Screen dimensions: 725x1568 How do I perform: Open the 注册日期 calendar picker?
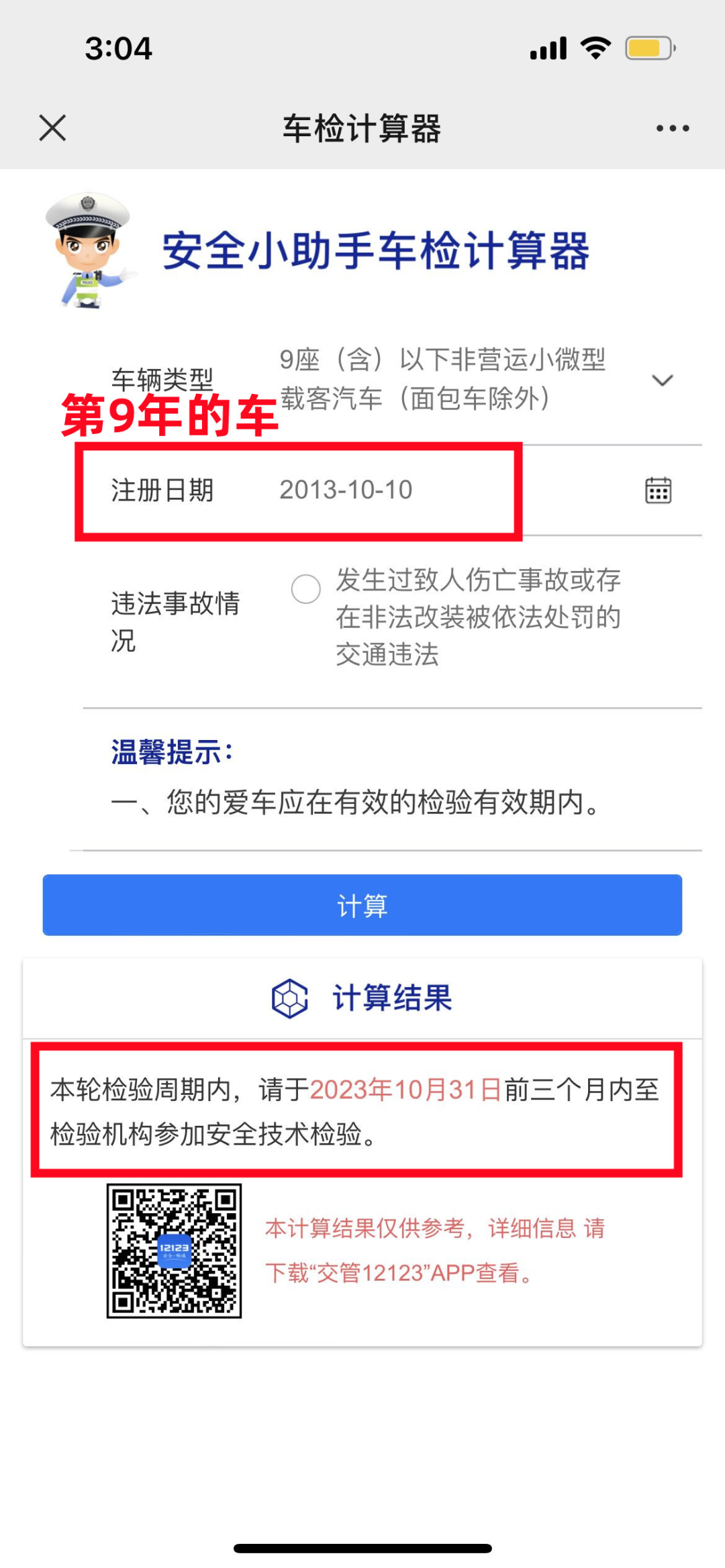point(658,490)
